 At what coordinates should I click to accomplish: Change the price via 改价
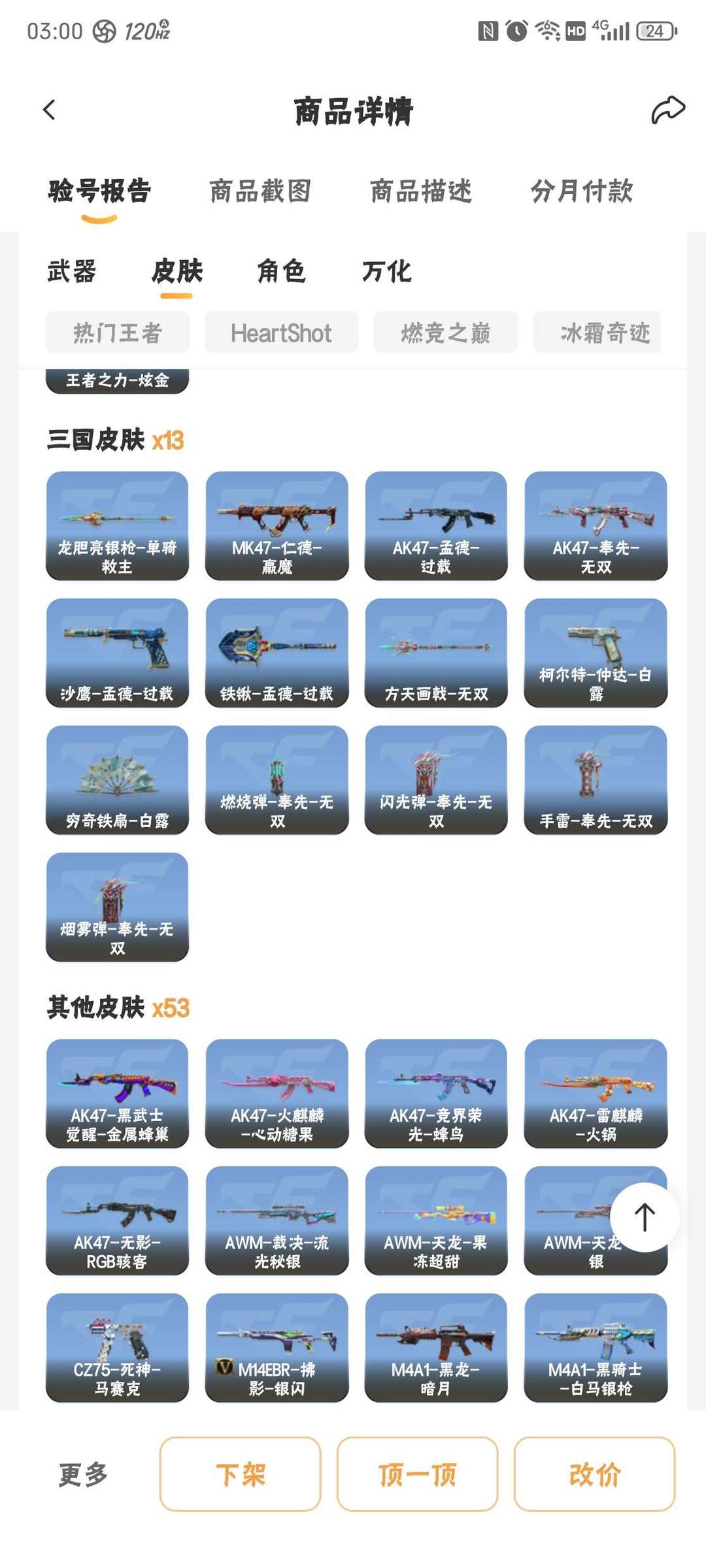click(594, 1473)
